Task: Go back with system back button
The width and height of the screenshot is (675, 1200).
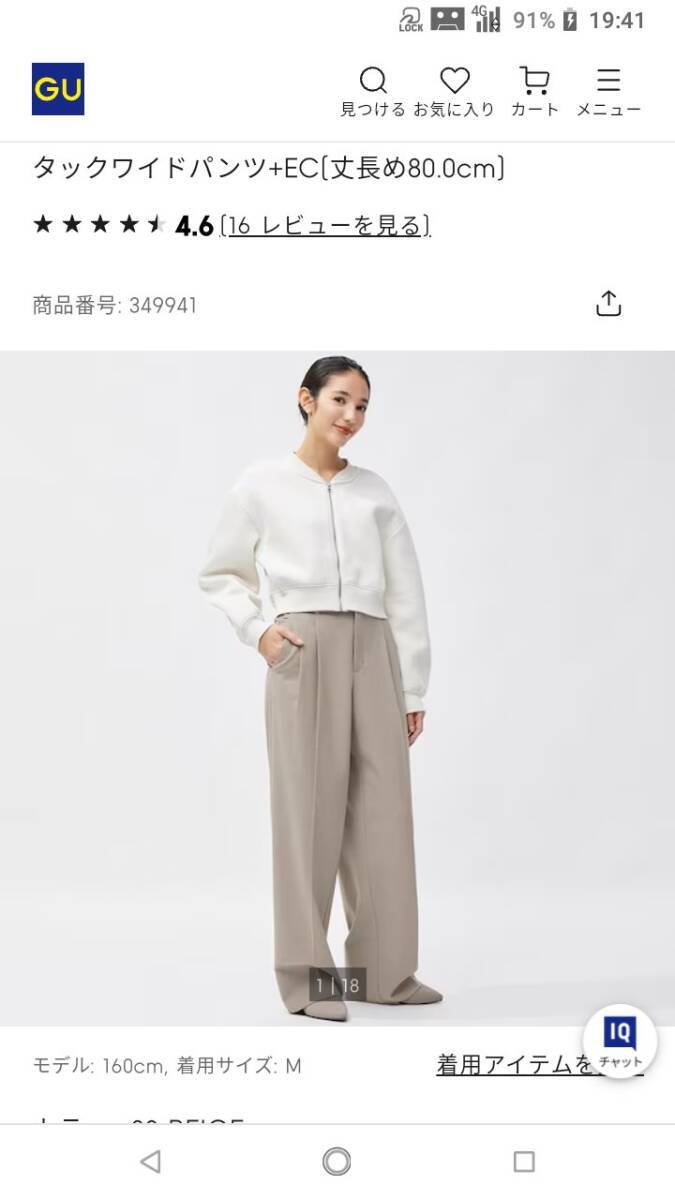Action: tap(150, 1161)
